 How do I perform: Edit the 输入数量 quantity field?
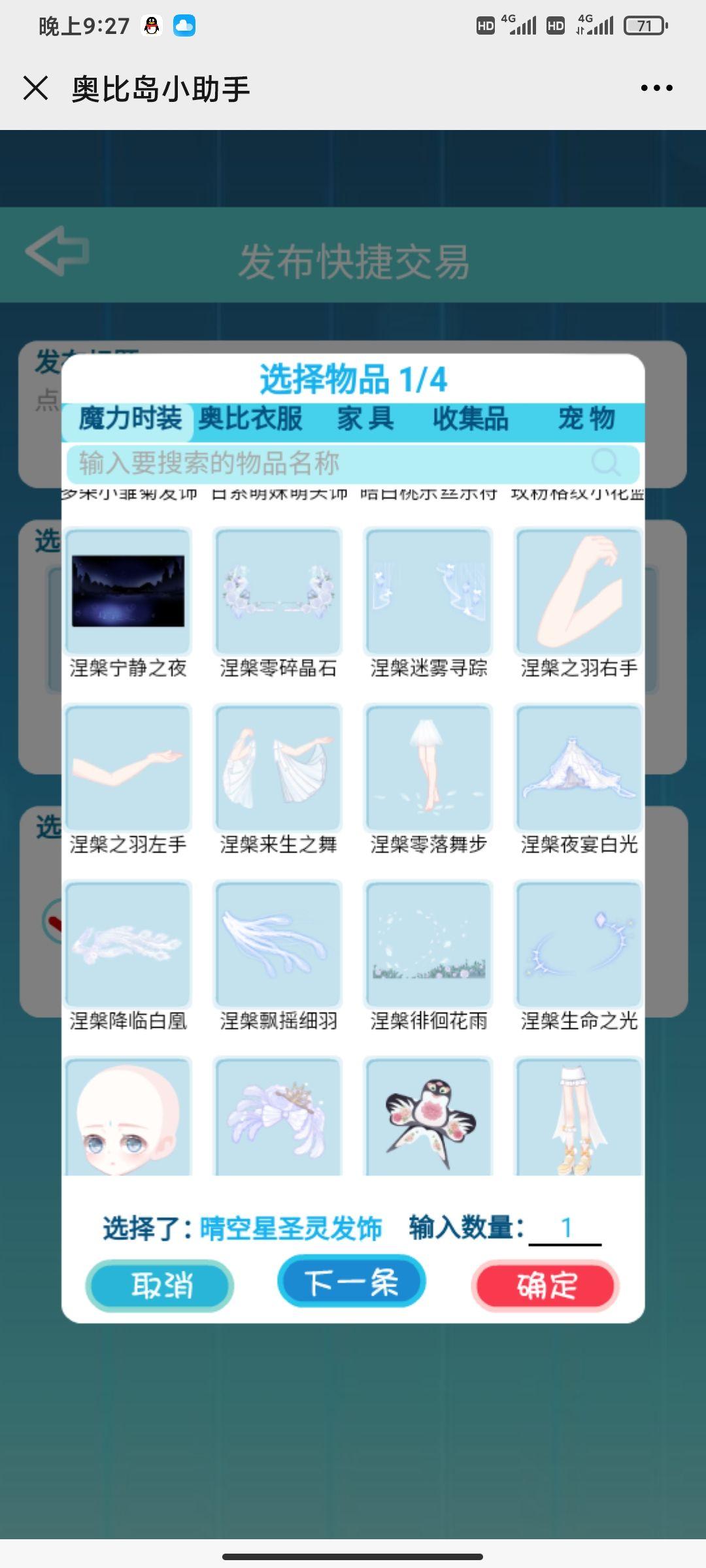pos(565,1228)
